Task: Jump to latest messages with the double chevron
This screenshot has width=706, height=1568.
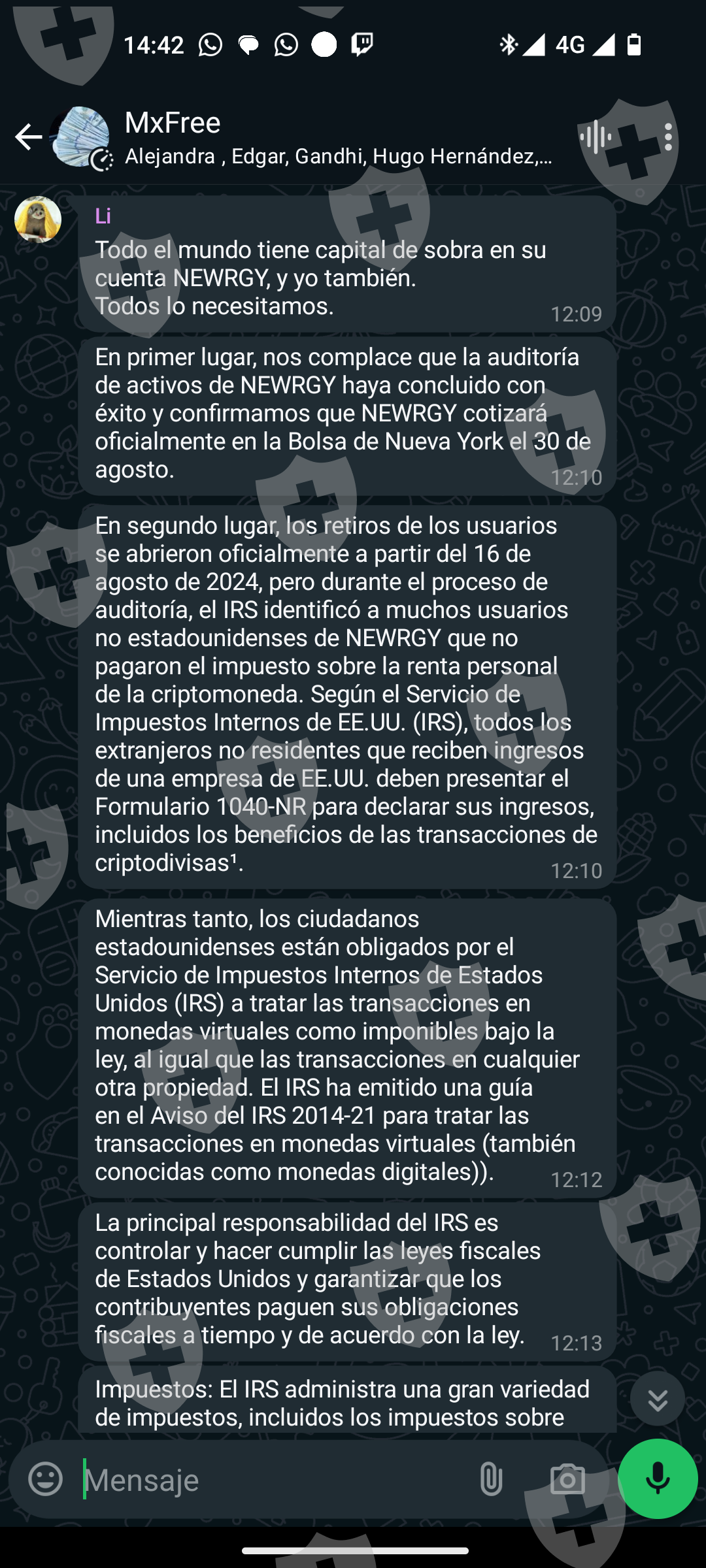Action: pos(658,1399)
